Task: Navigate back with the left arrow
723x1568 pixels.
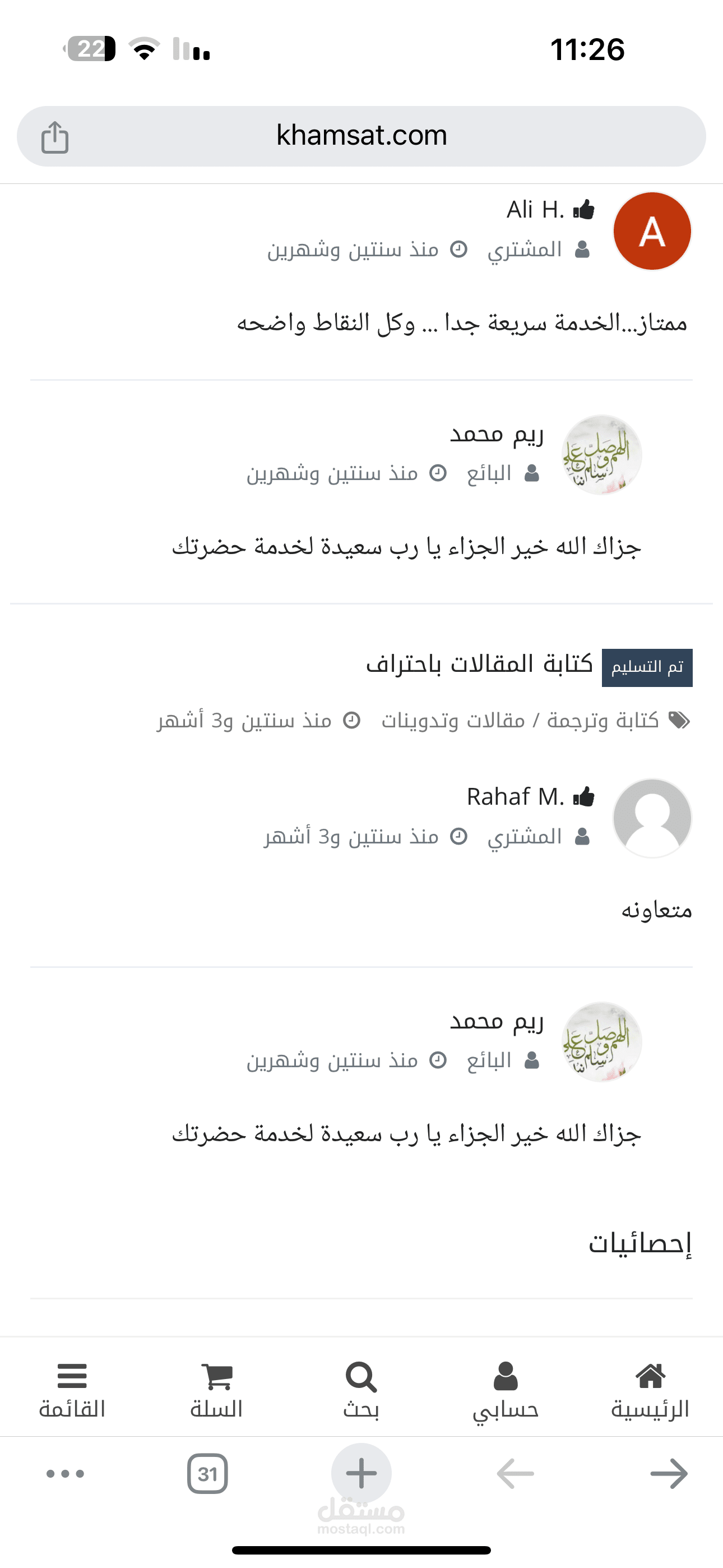Action: 515,1474
